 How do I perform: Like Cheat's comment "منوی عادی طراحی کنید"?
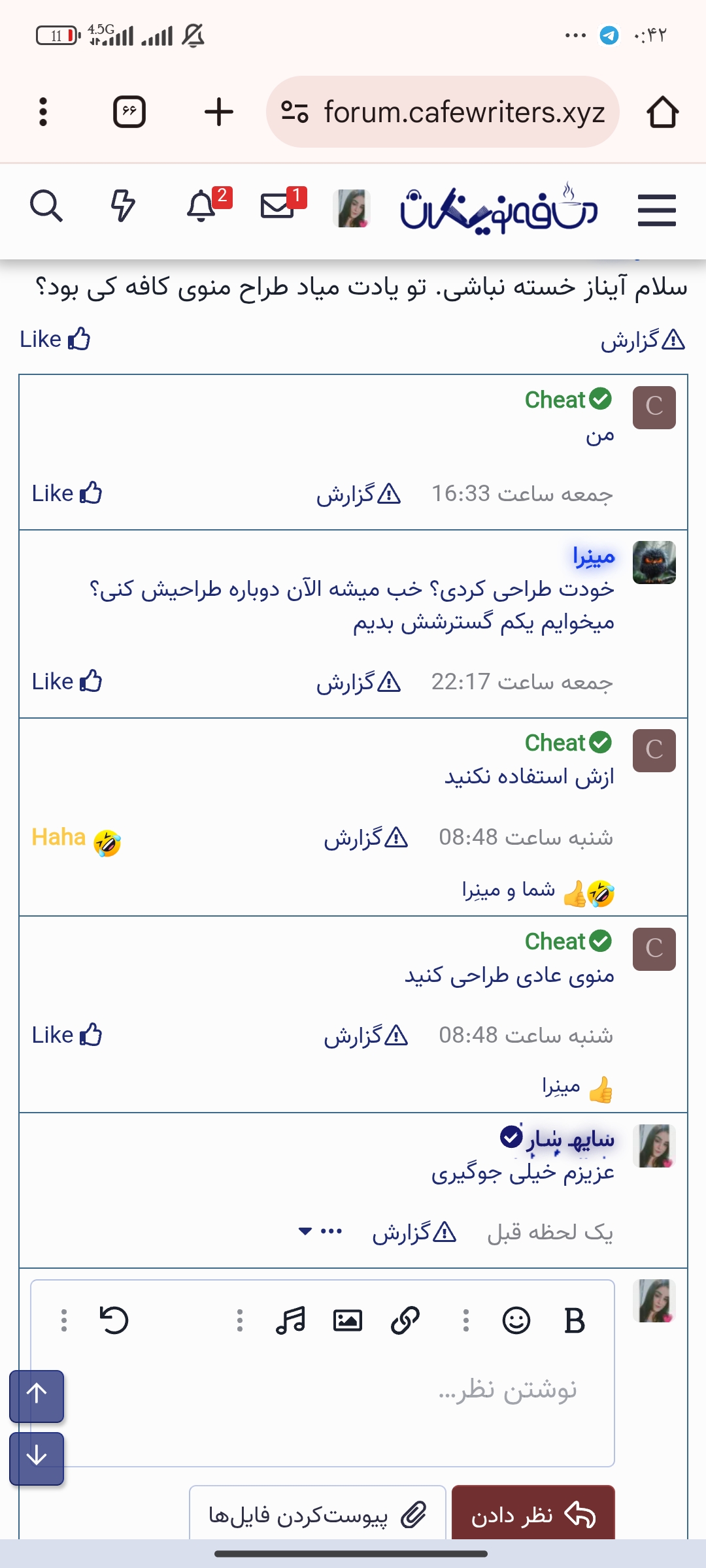coord(67,1035)
